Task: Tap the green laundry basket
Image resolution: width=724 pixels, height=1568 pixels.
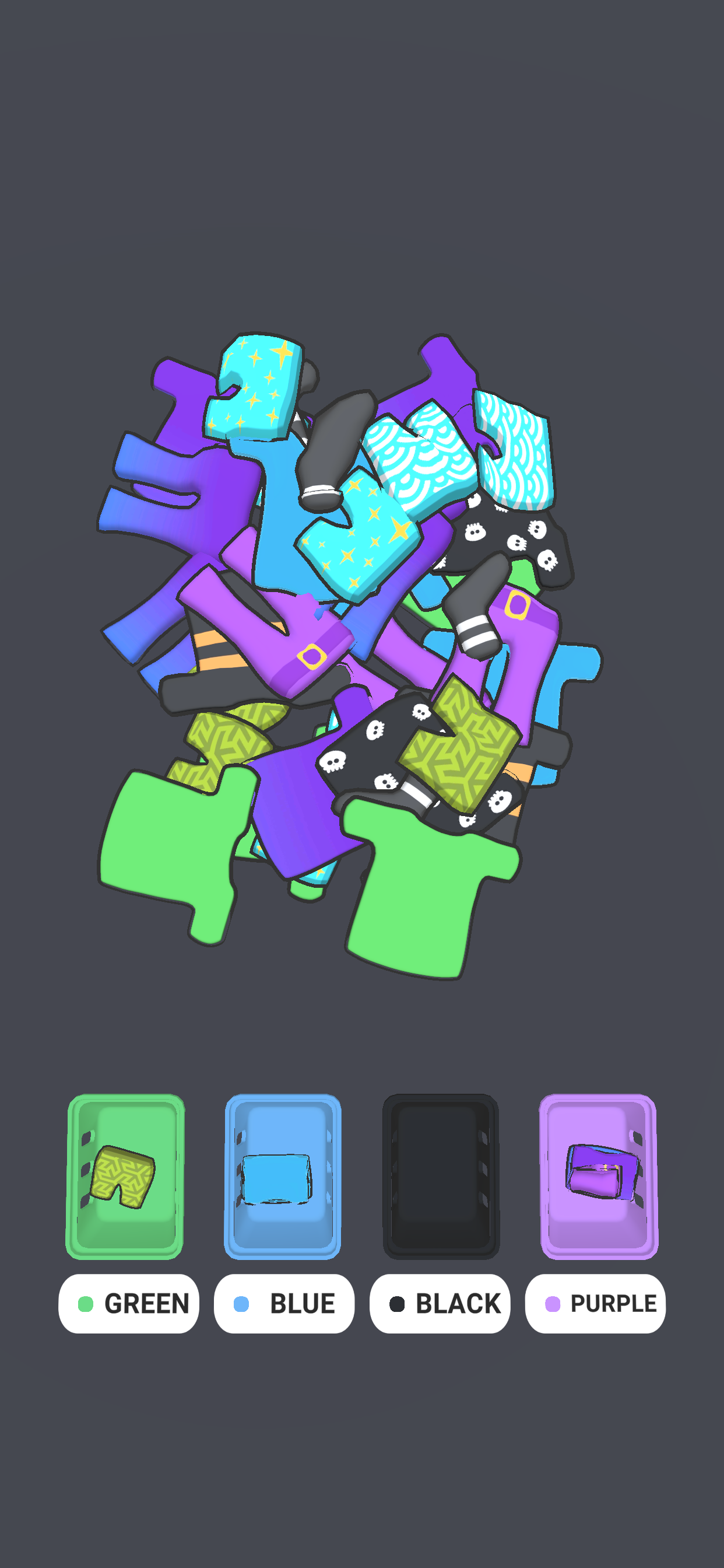Action: tap(125, 1176)
